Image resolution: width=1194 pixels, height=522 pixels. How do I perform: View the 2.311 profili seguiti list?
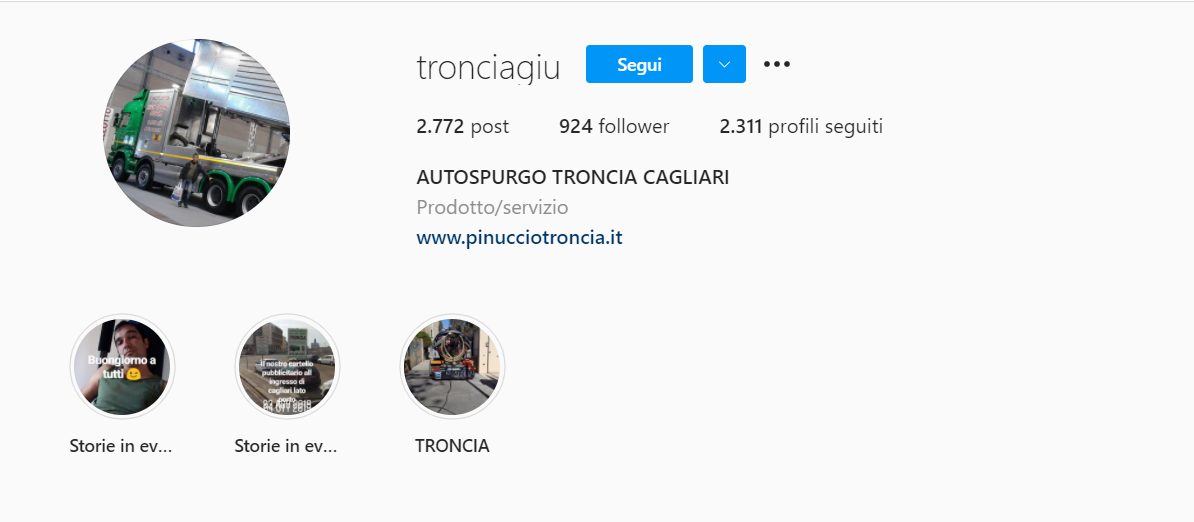tap(800, 127)
